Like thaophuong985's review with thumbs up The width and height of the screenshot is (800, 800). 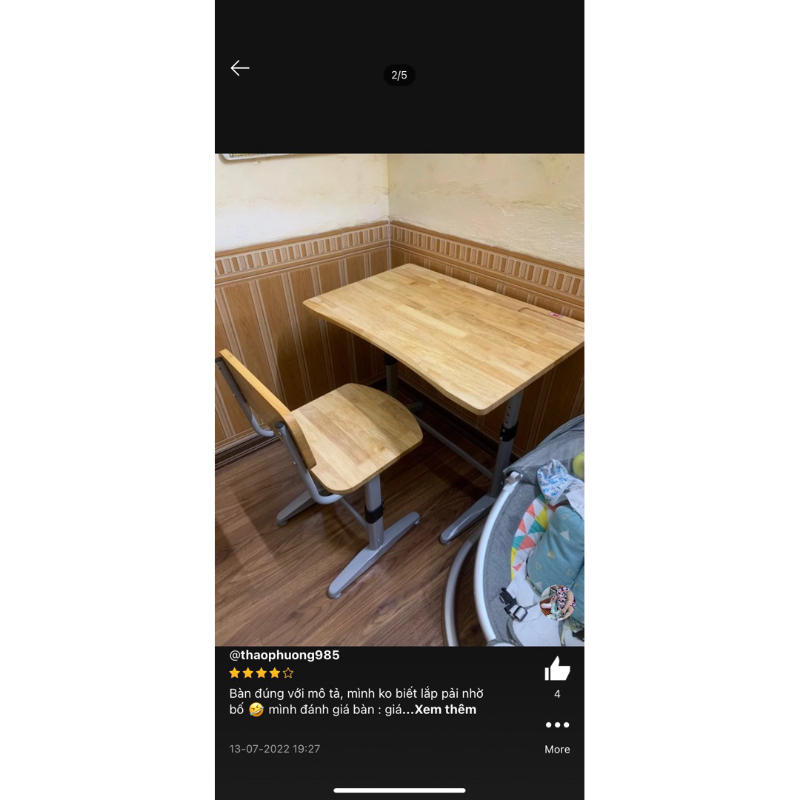[557, 669]
